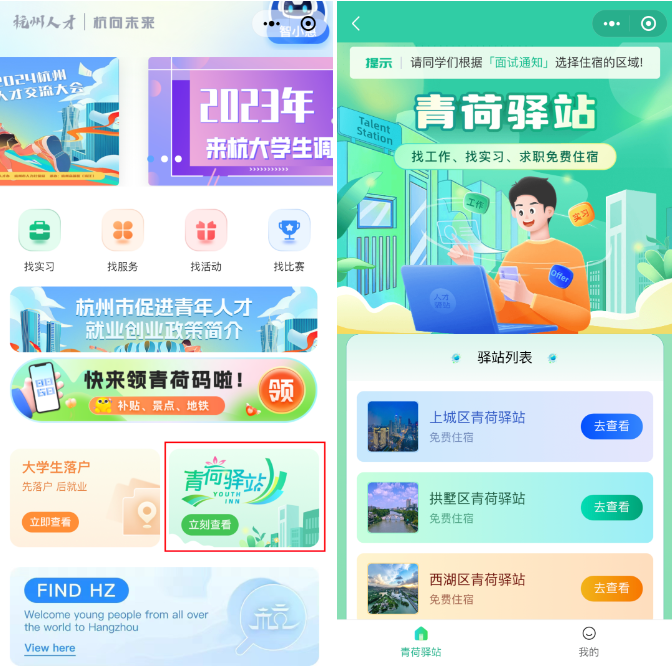
Task: Tap 立即查看 on 大学生落户 card
Action: tap(50, 522)
